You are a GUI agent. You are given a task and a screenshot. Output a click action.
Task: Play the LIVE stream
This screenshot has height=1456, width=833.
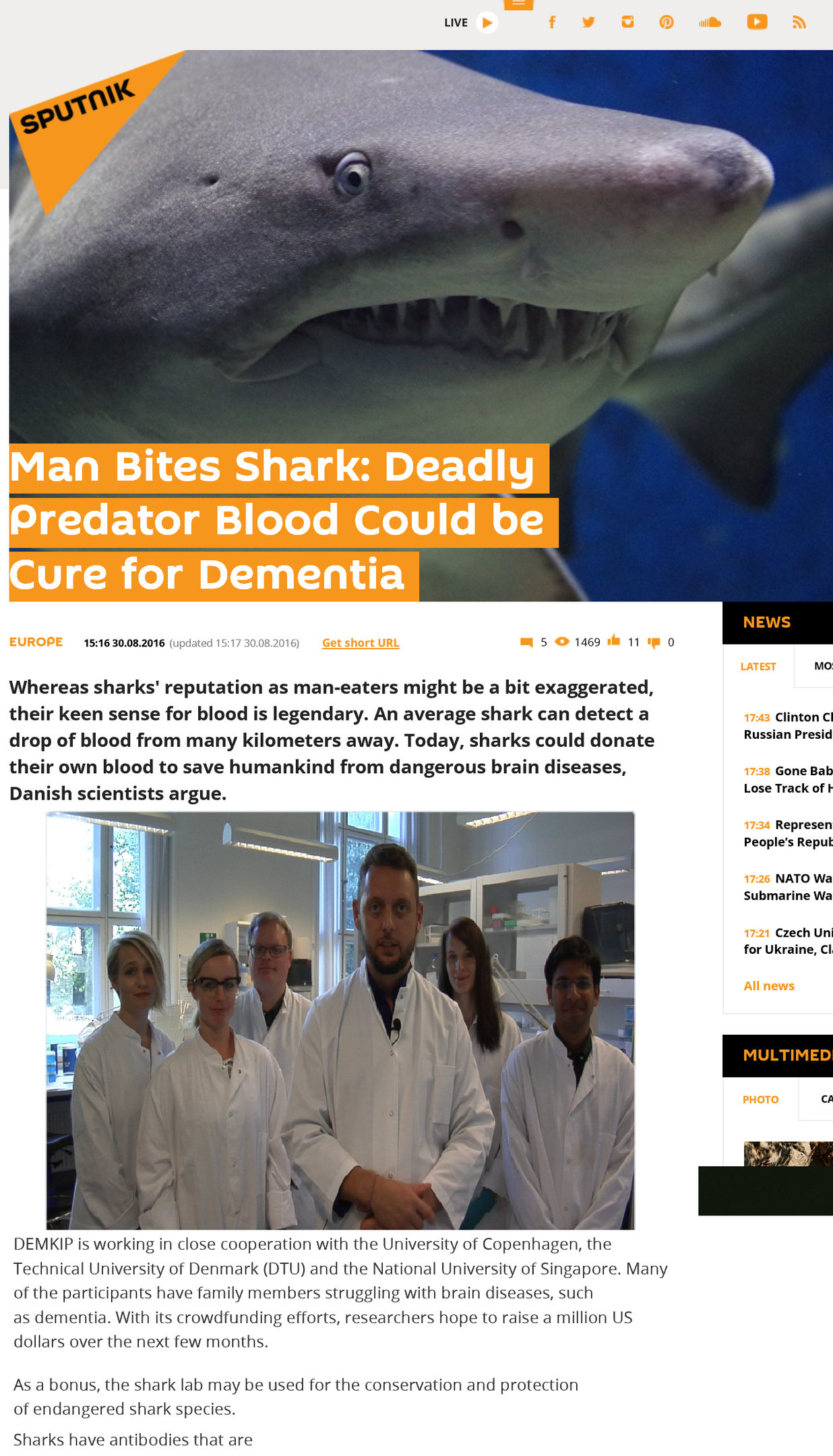[x=487, y=23]
